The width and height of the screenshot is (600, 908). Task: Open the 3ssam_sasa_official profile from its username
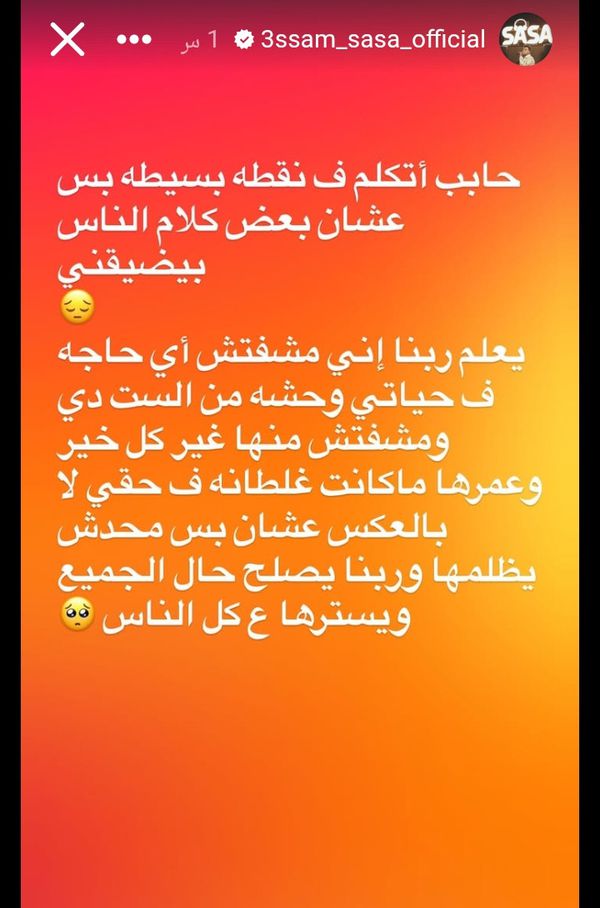[x=372, y=40]
